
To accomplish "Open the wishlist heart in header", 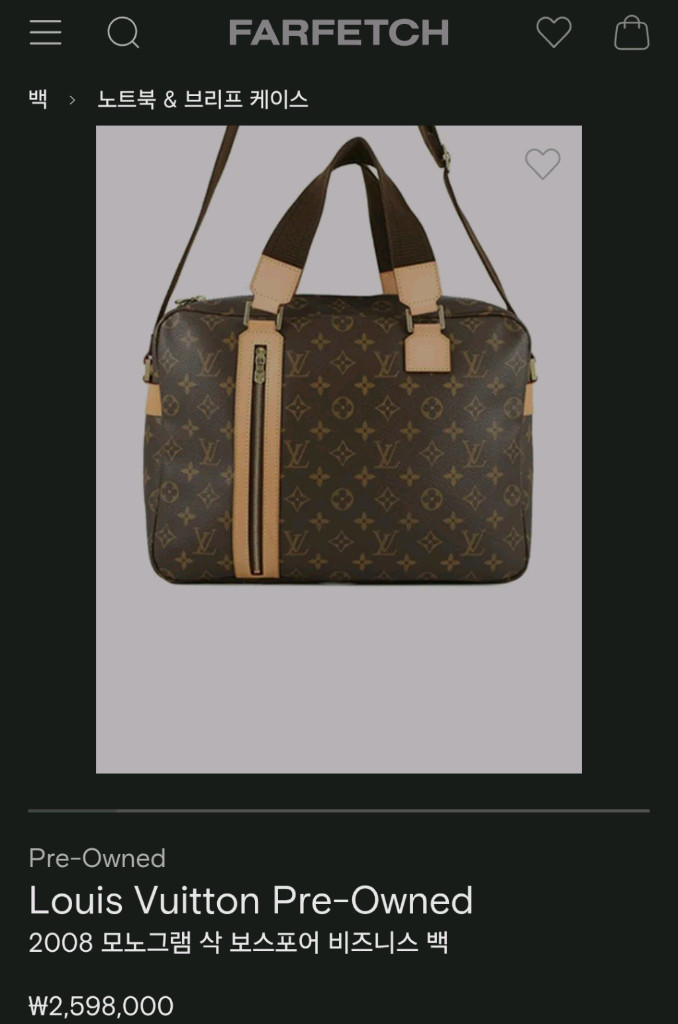I will (553, 33).
